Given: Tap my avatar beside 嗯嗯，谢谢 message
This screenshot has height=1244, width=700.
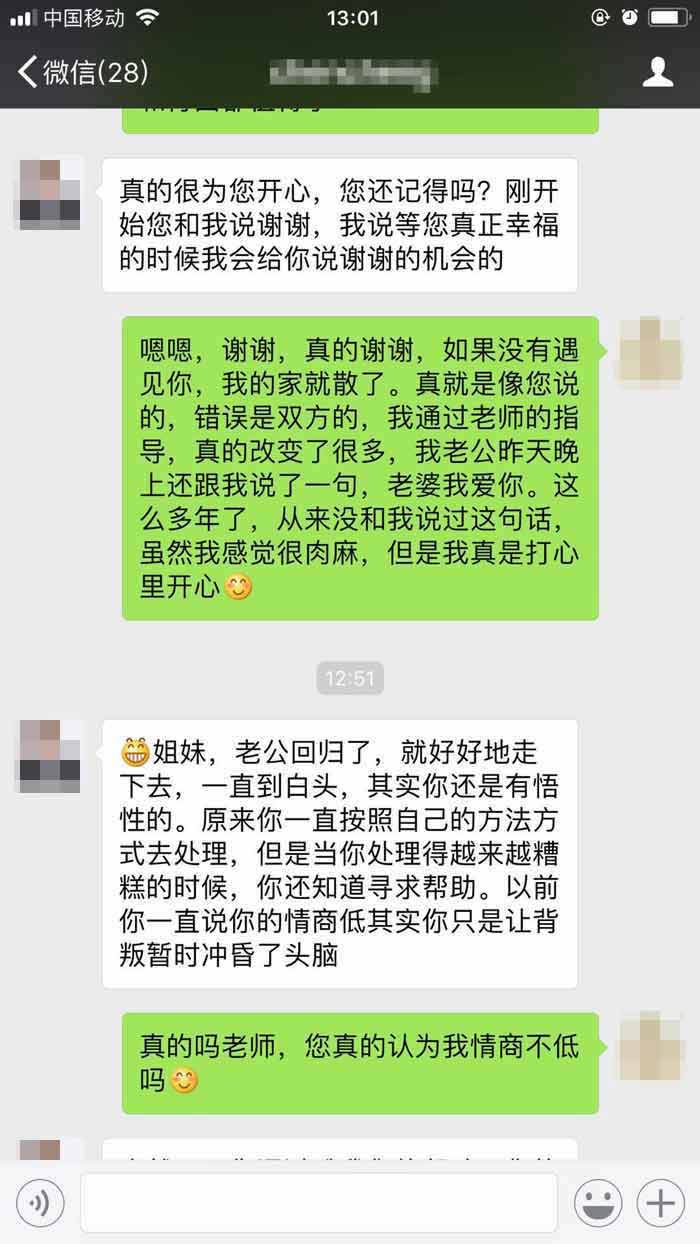Looking at the screenshot, I should pyautogui.click(x=651, y=352).
